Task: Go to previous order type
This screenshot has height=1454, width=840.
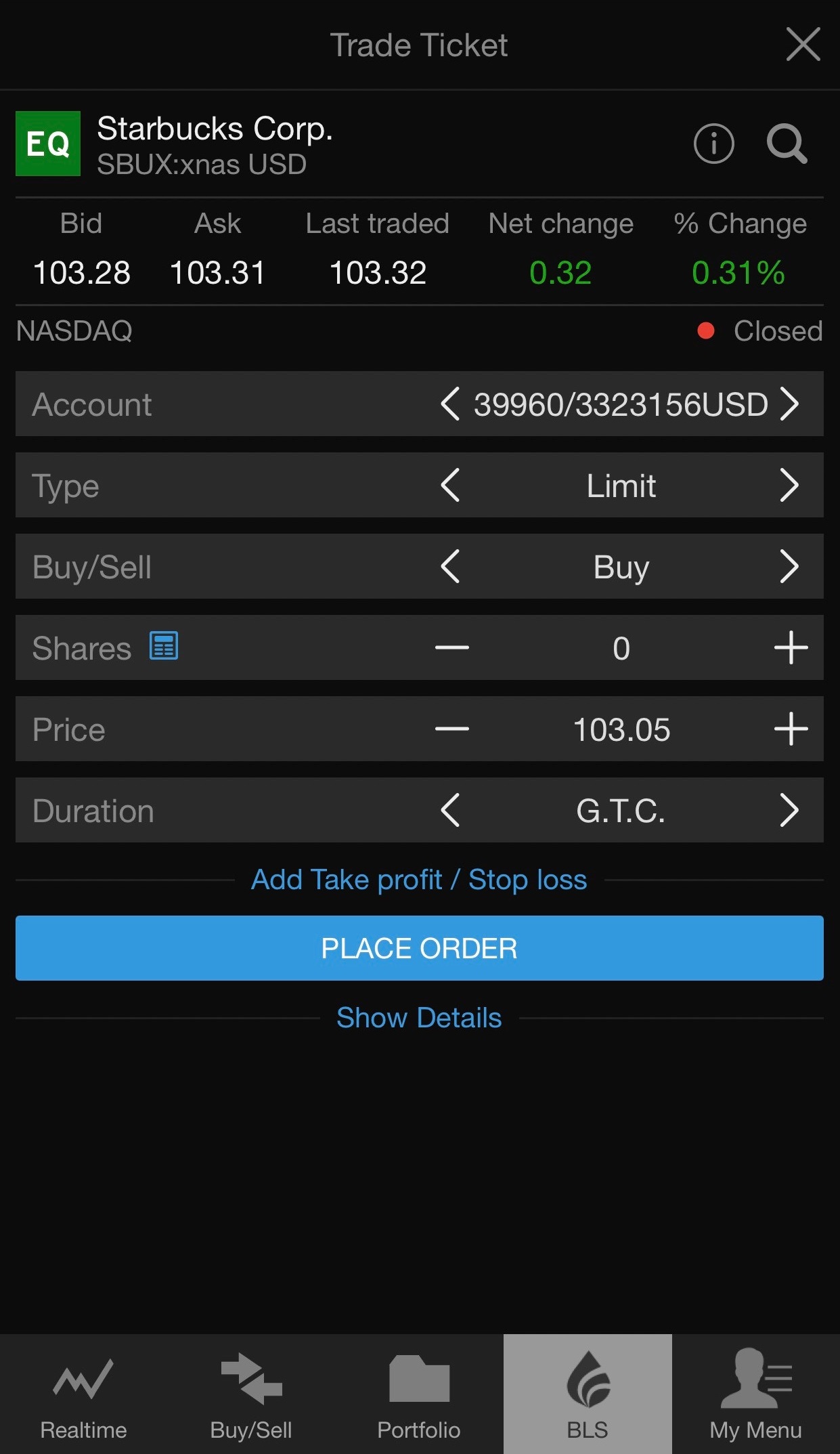Action: pos(450,486)
